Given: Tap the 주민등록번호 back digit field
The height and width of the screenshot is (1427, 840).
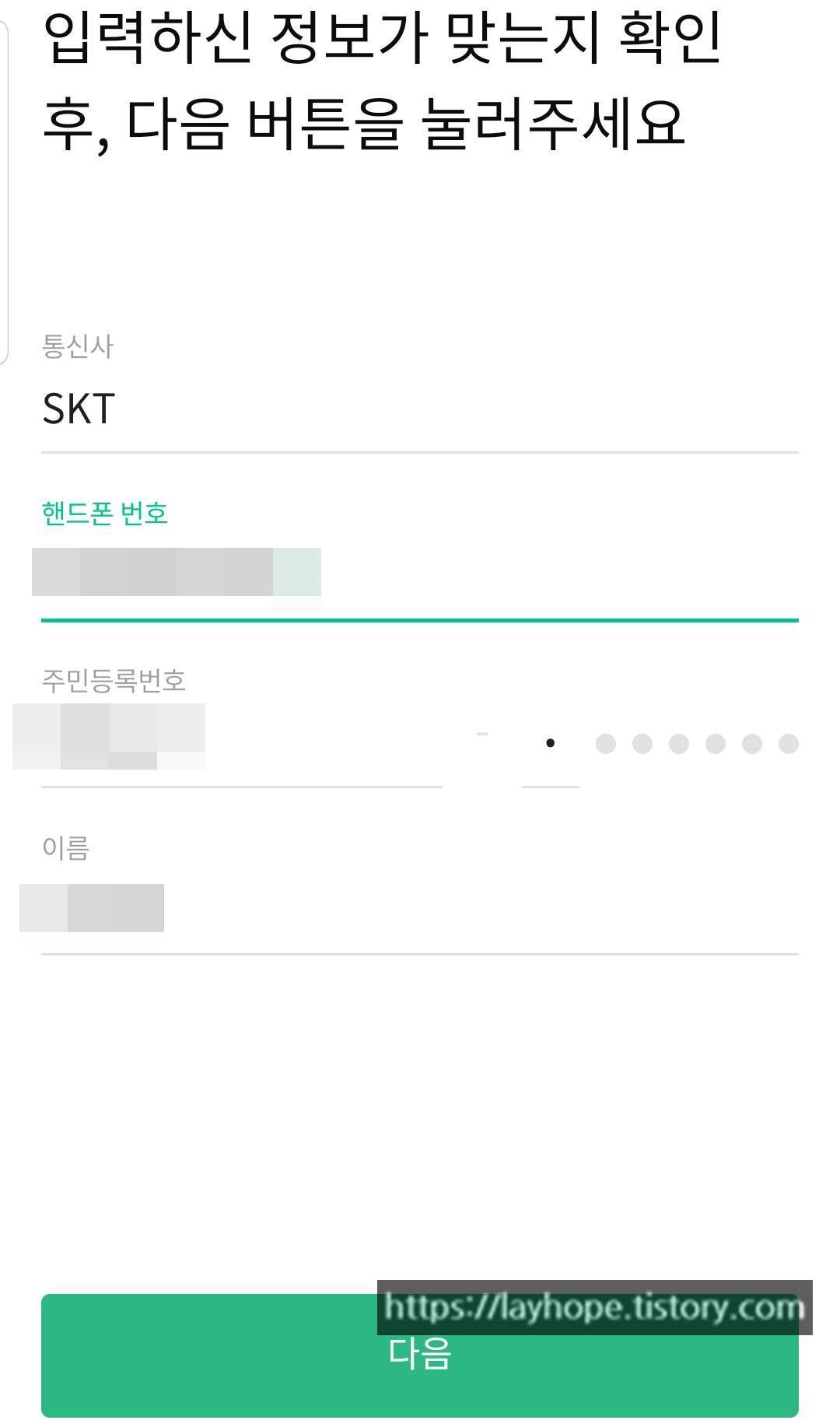Looking at the screenshot, I should (551, 745).
